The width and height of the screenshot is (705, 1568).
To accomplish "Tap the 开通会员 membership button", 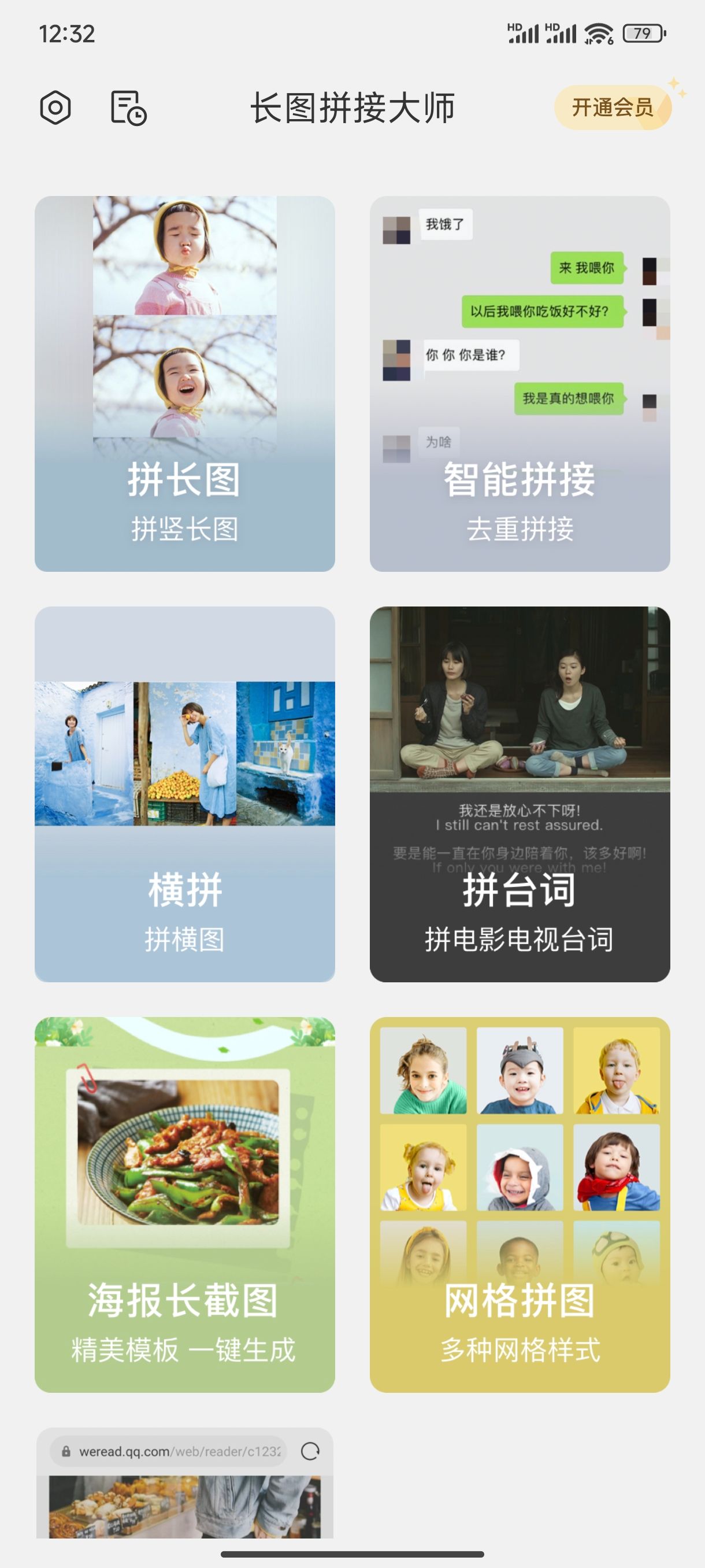I will 612,108.
